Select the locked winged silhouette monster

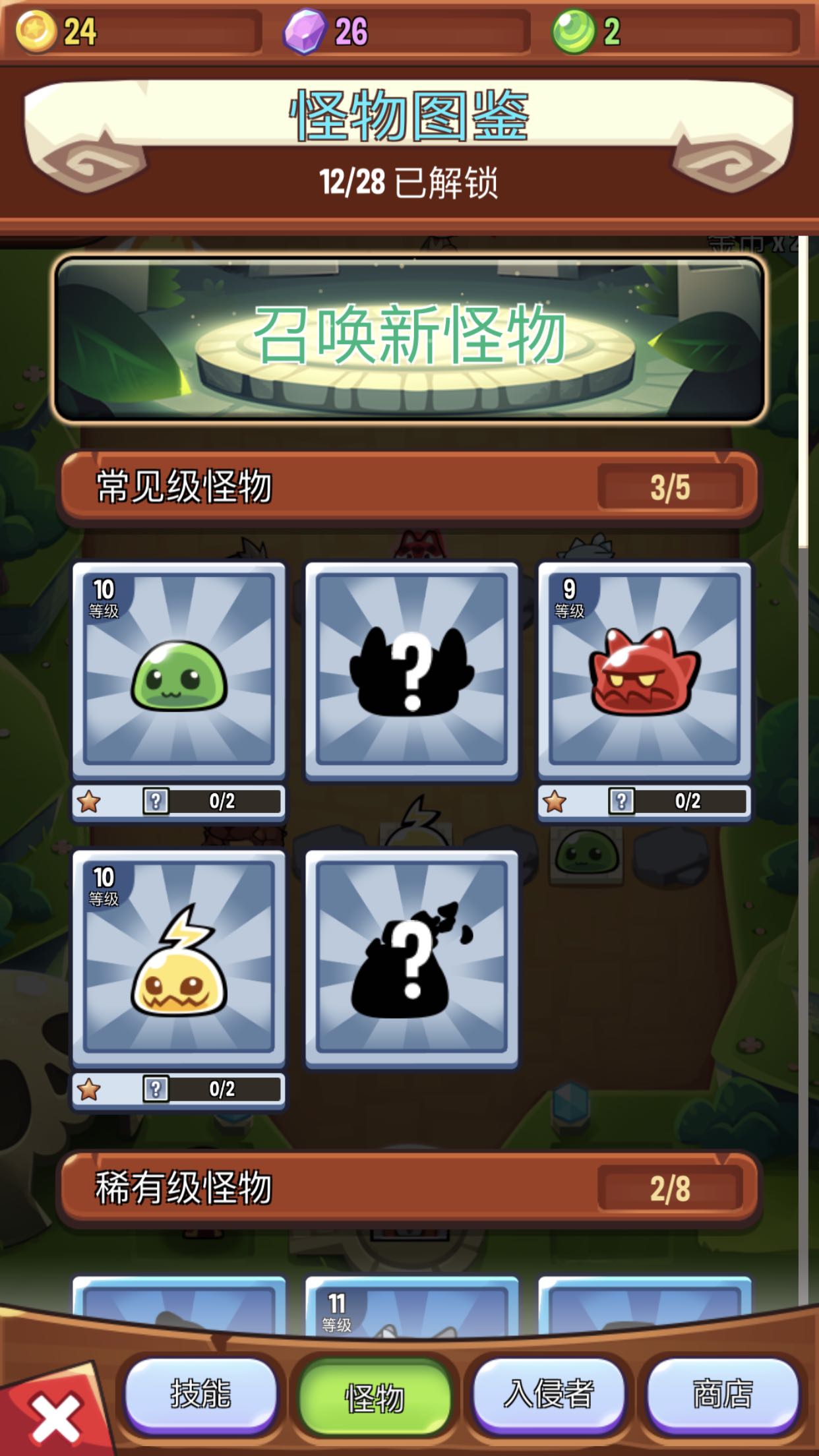coord(411,670)
